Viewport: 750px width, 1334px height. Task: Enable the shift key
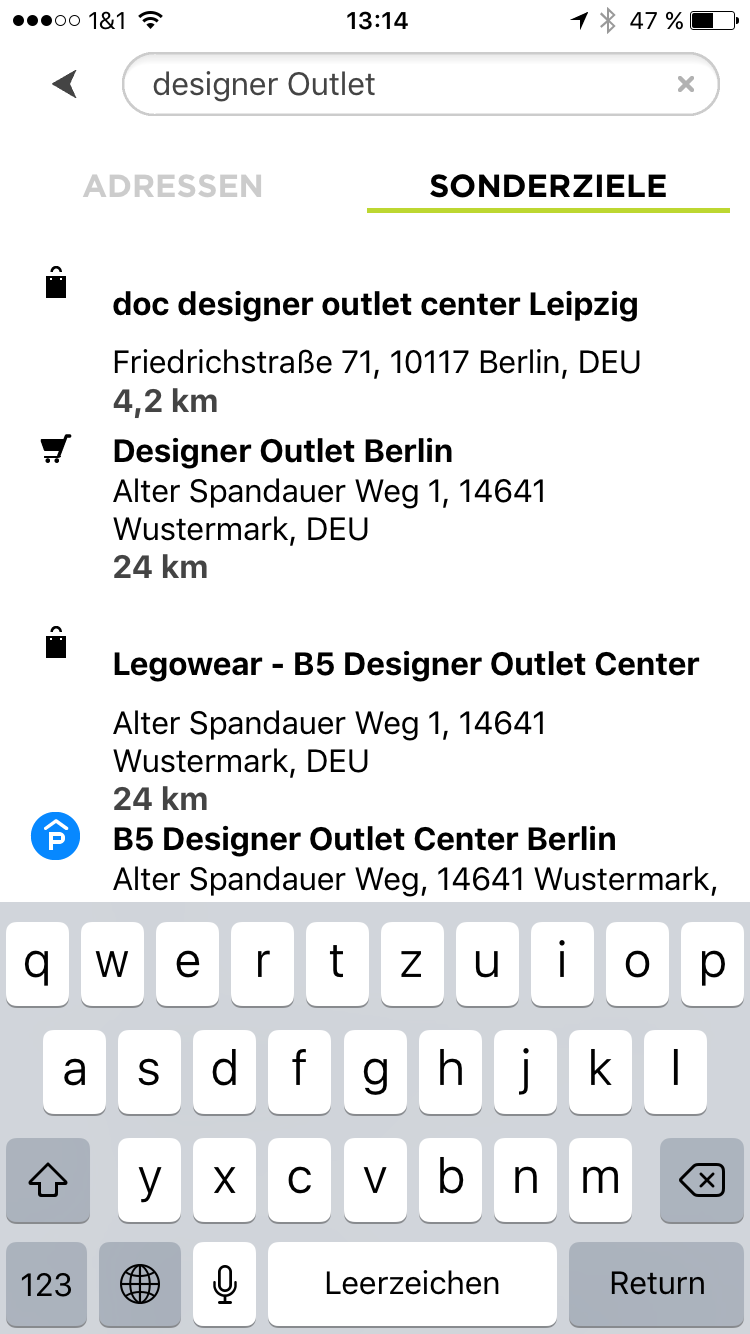(47, 1181)
